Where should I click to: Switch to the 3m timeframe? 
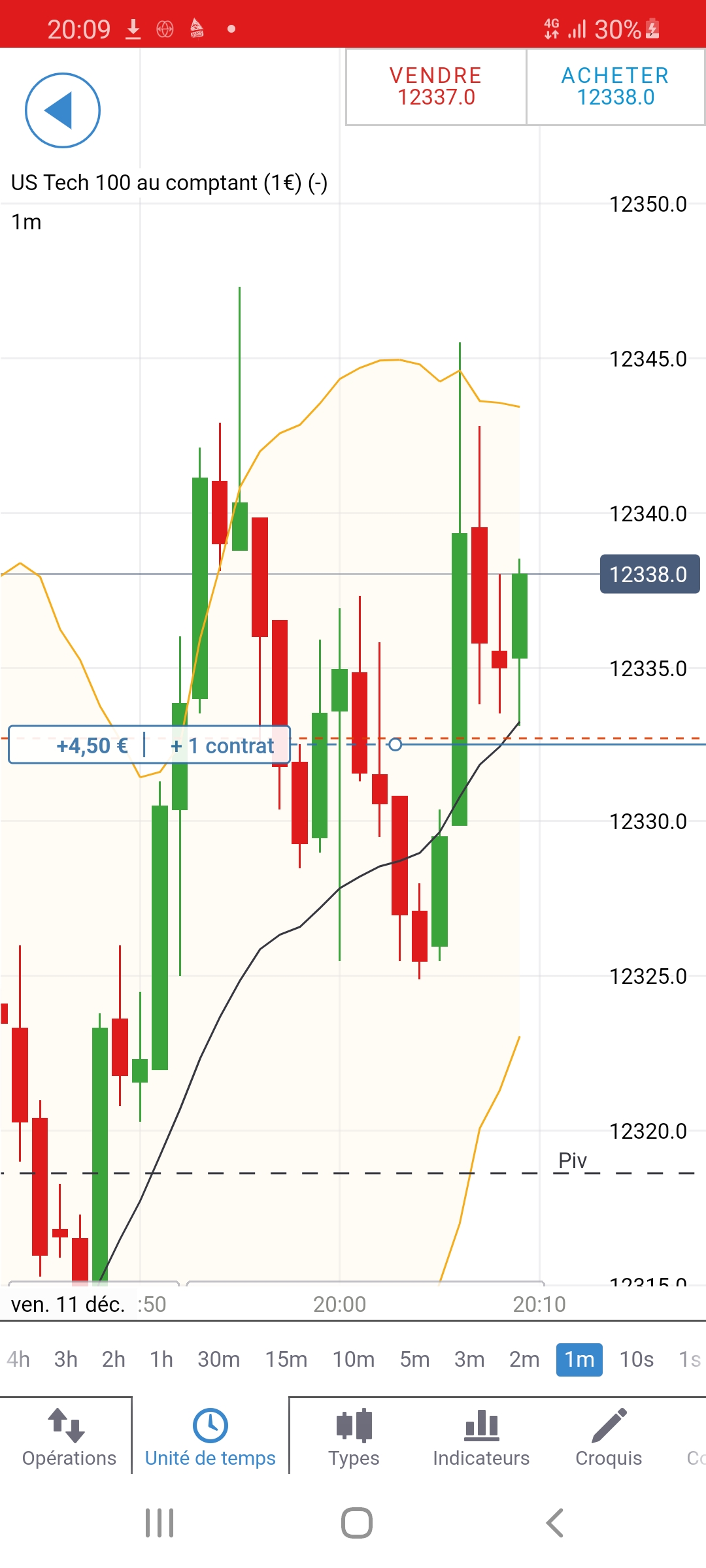point(469,1360)
